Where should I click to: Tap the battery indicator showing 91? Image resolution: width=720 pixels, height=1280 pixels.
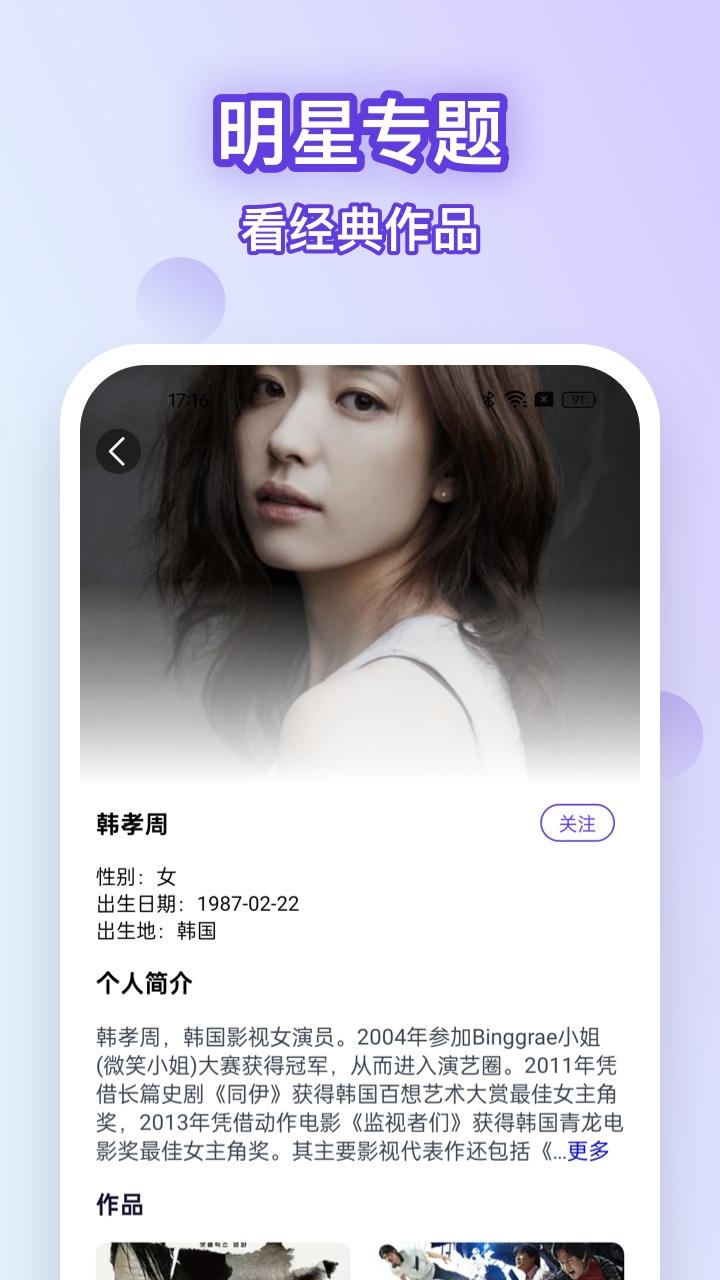pos(578,402)
